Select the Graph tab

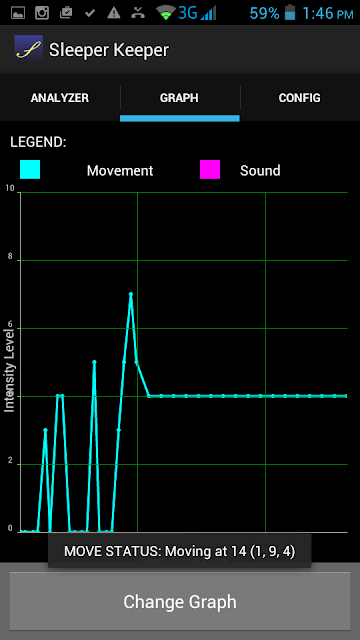[x=180, y=98]
